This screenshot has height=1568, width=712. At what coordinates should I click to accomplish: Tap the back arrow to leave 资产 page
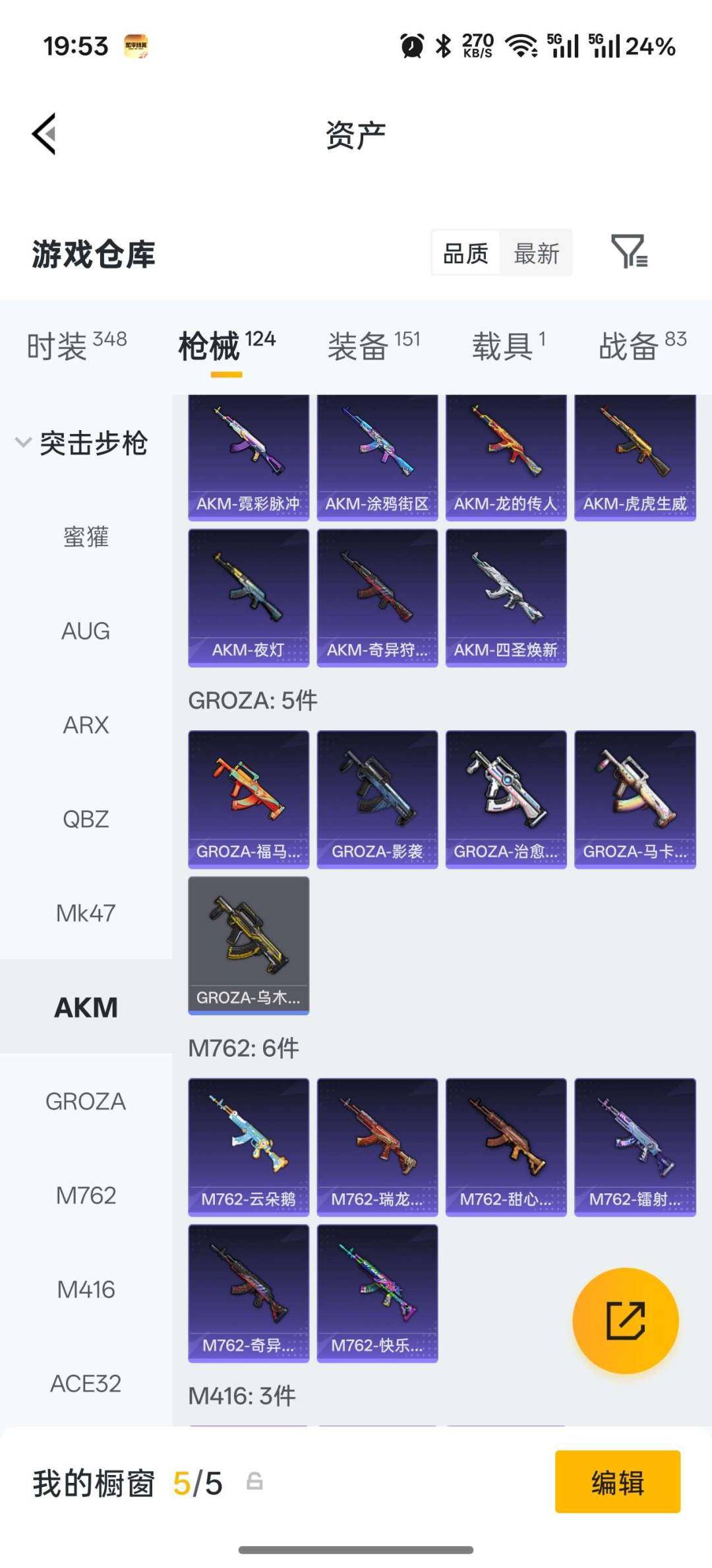click(44, 134)
